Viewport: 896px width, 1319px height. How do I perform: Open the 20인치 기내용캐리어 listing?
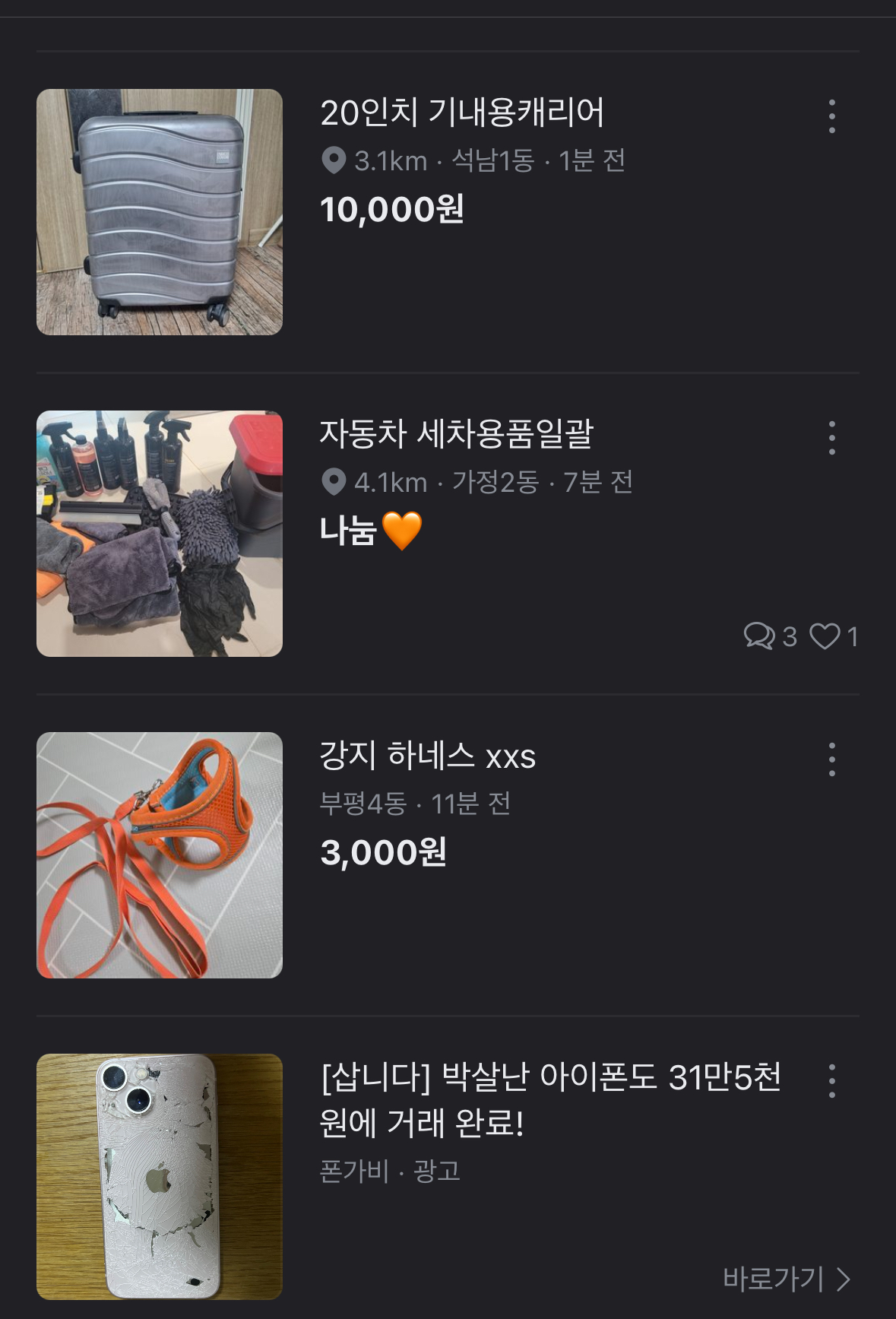[462, 113]
